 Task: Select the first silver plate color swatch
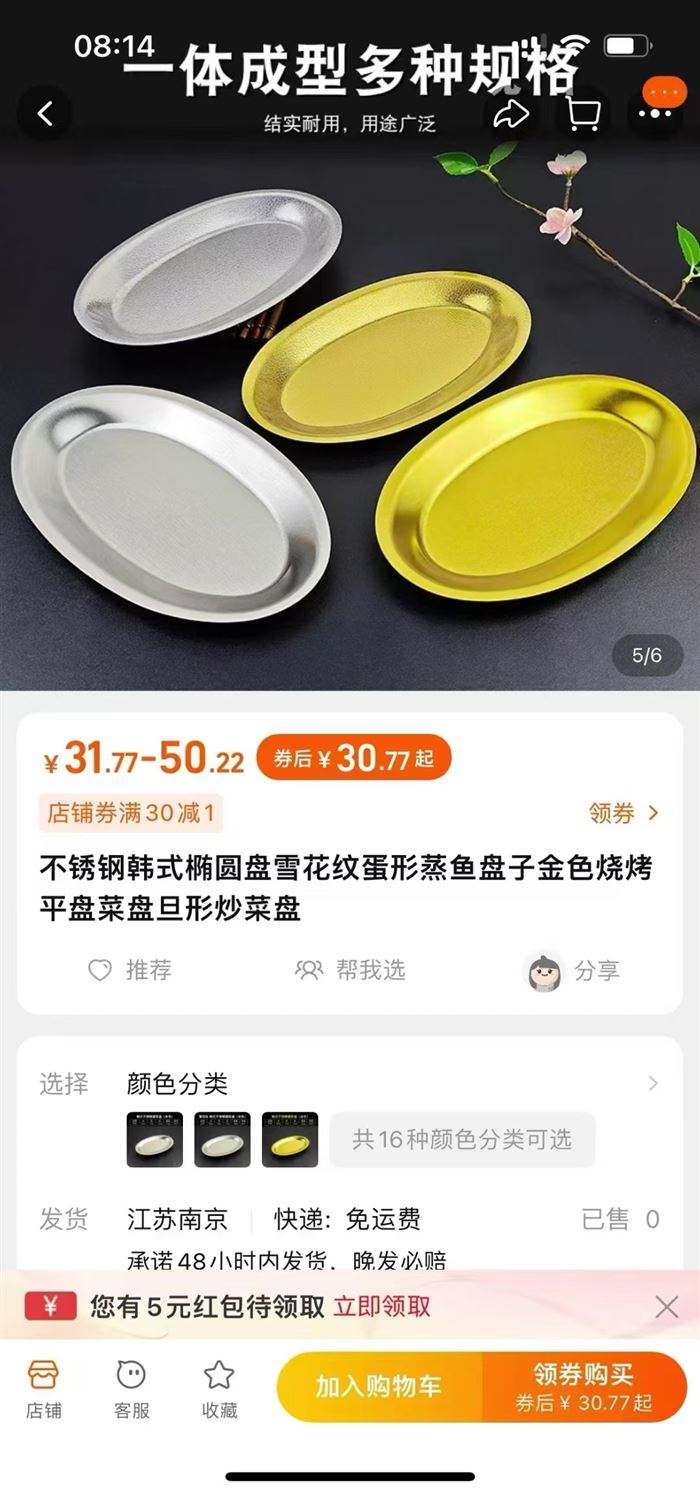155,1139
